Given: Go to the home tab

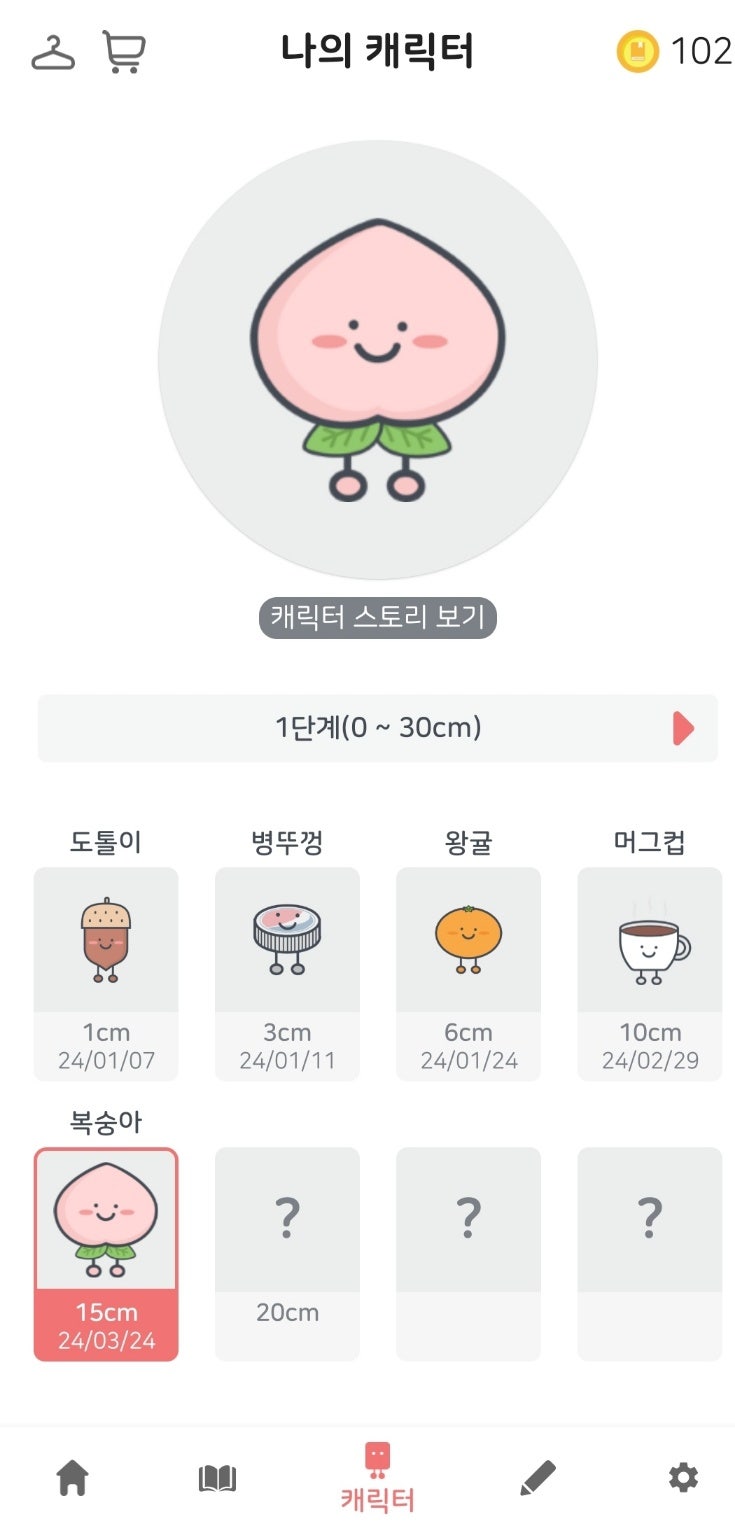Looking at the screenshot, I should 73,1477.
